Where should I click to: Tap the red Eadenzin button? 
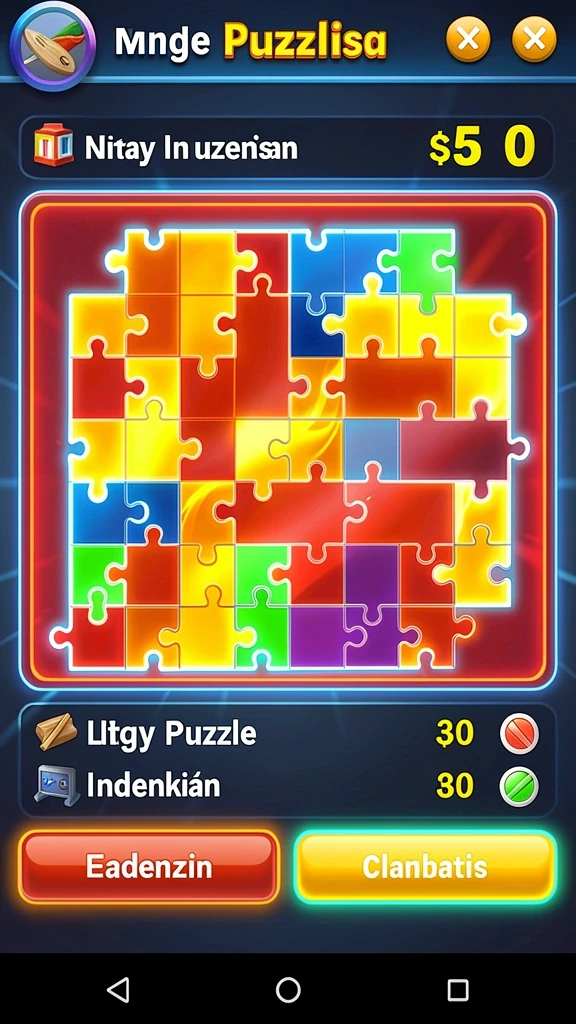pyautogui.click(x=149, y=867)
